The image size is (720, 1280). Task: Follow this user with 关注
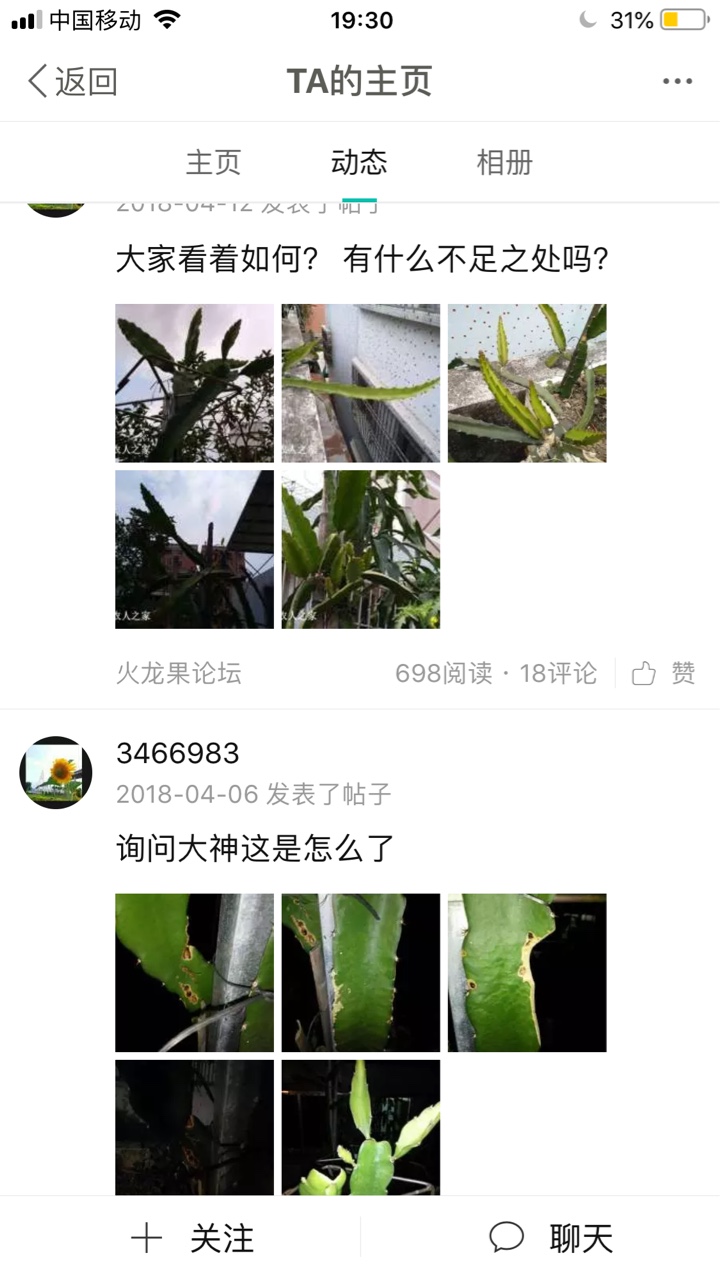[193, 1238]
